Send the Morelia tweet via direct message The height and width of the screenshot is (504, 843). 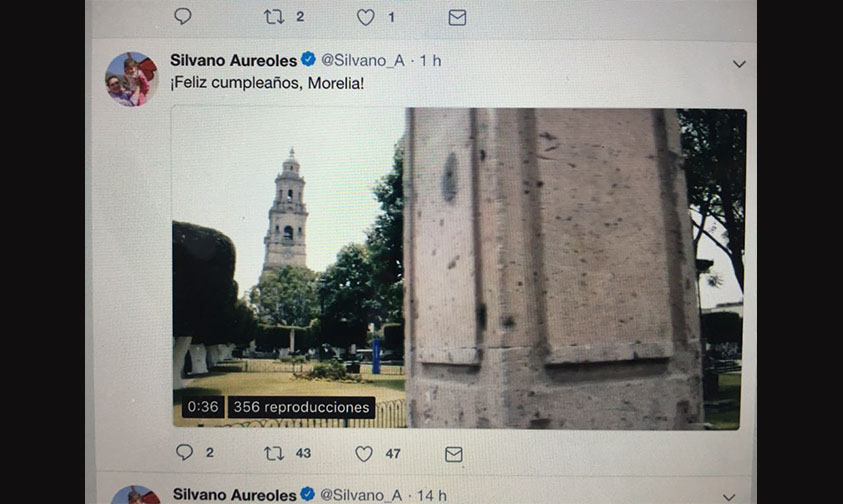[454, 455]
